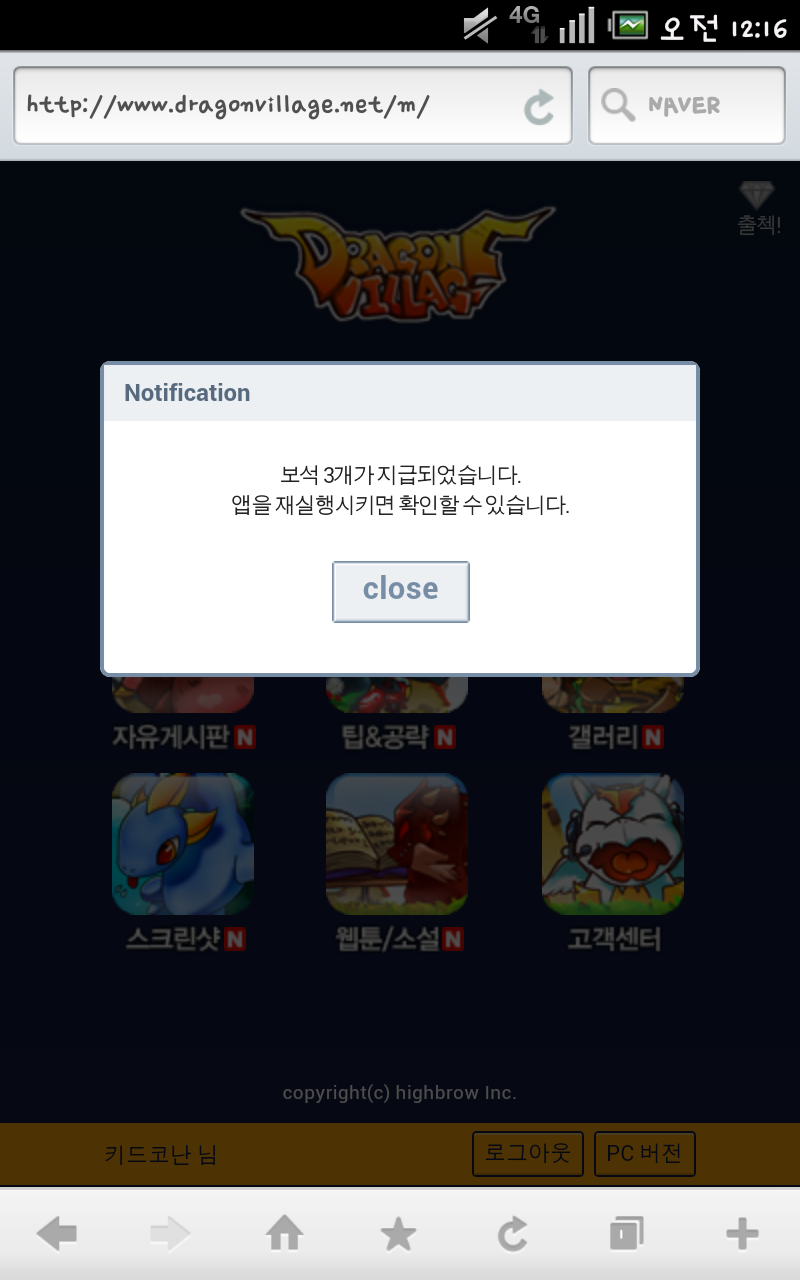Go back to the previous page
Screen dimensions: 800x1280
[57, 1235]
